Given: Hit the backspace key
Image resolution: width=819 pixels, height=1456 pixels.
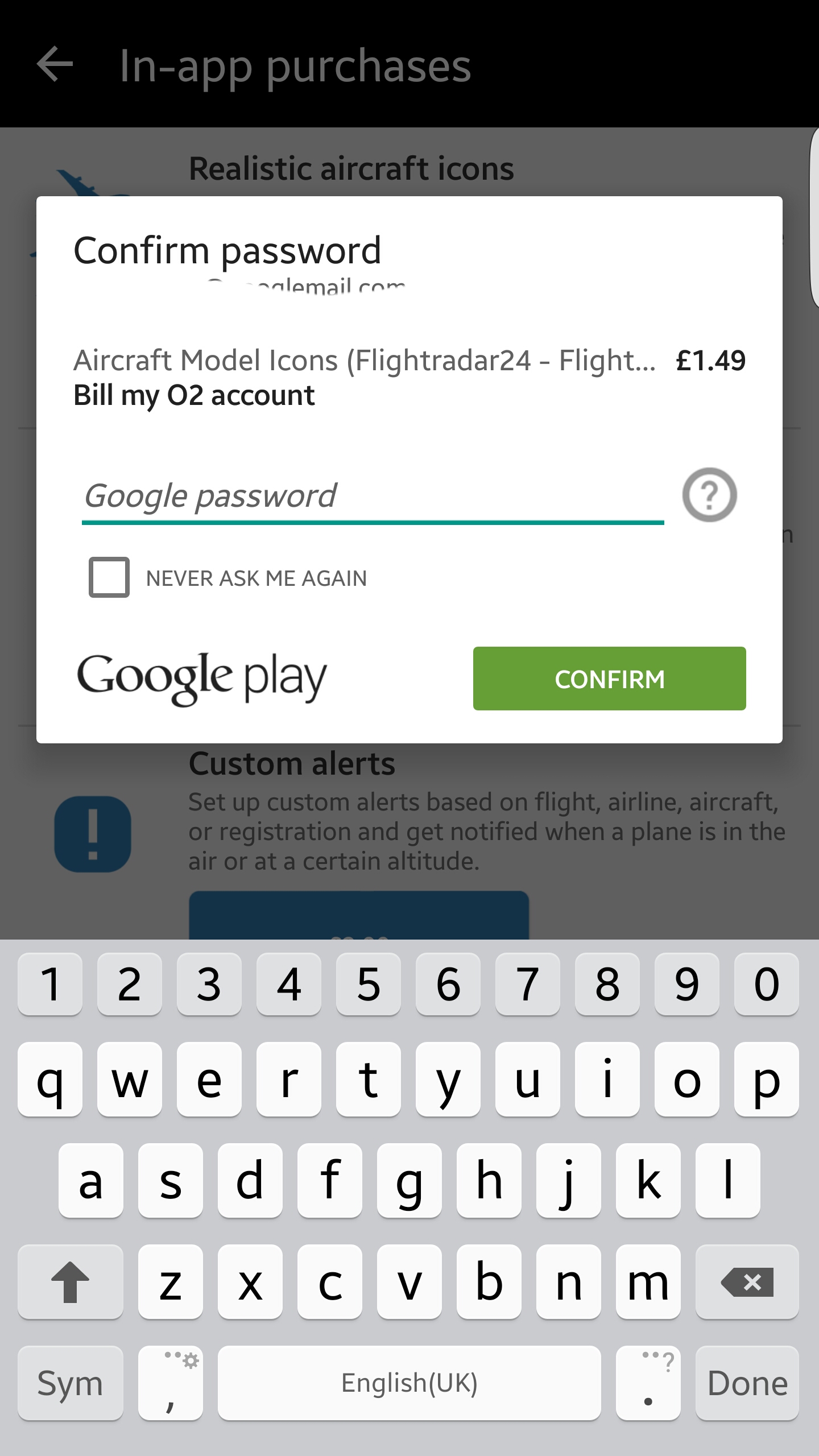Looking at the screenshot, I should tap(747, 1282).
